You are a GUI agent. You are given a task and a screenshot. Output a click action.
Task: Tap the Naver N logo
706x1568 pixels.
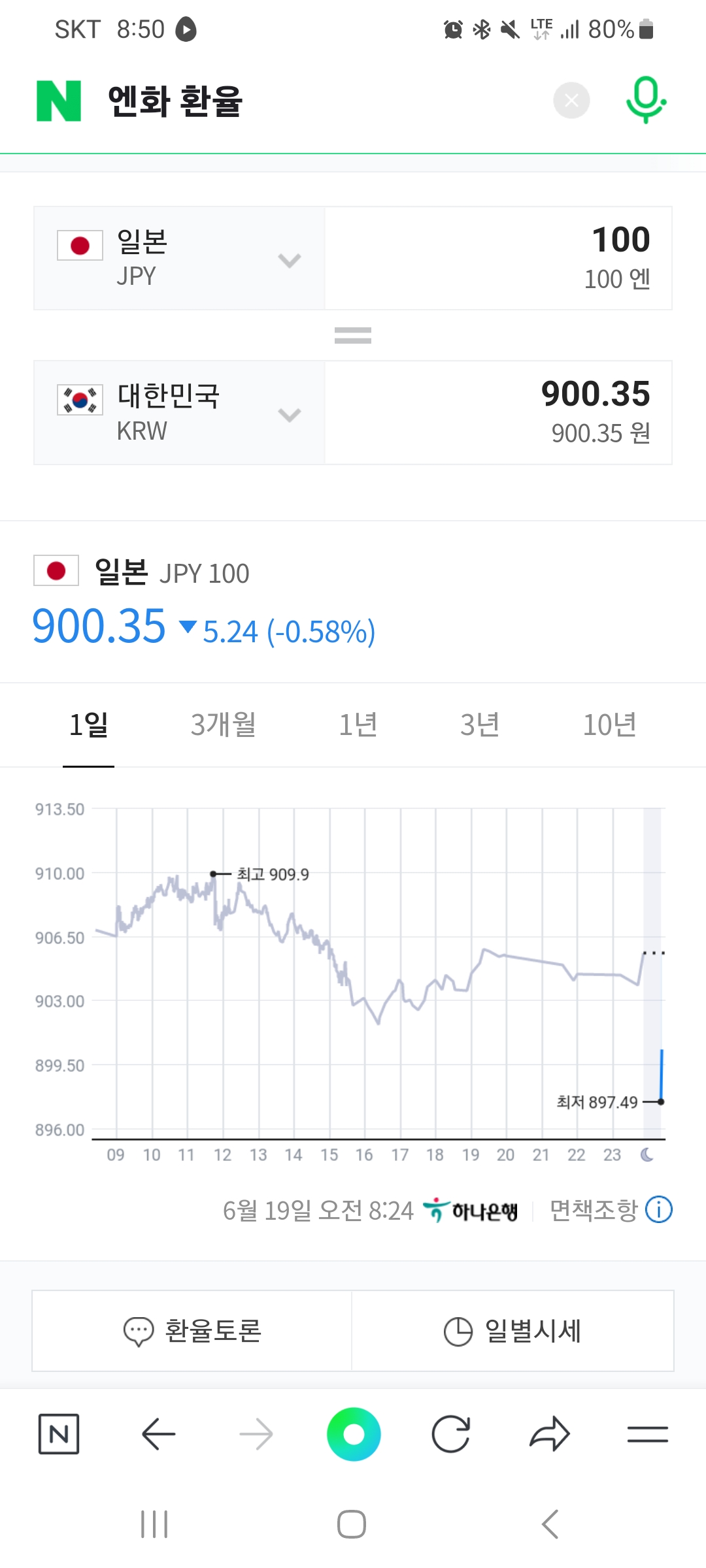pos(59,101)
